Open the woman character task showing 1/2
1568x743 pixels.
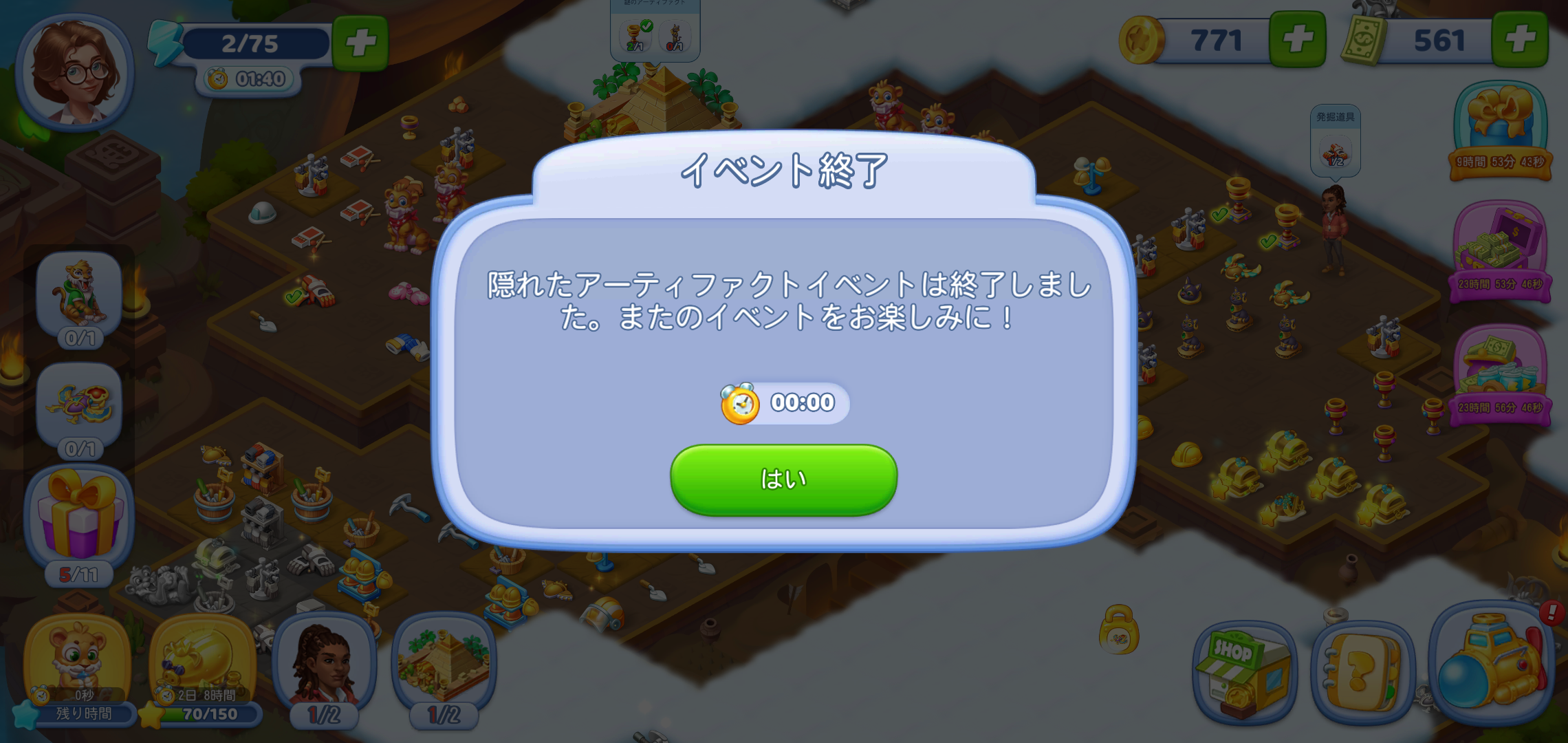click(x=325, y=664)
